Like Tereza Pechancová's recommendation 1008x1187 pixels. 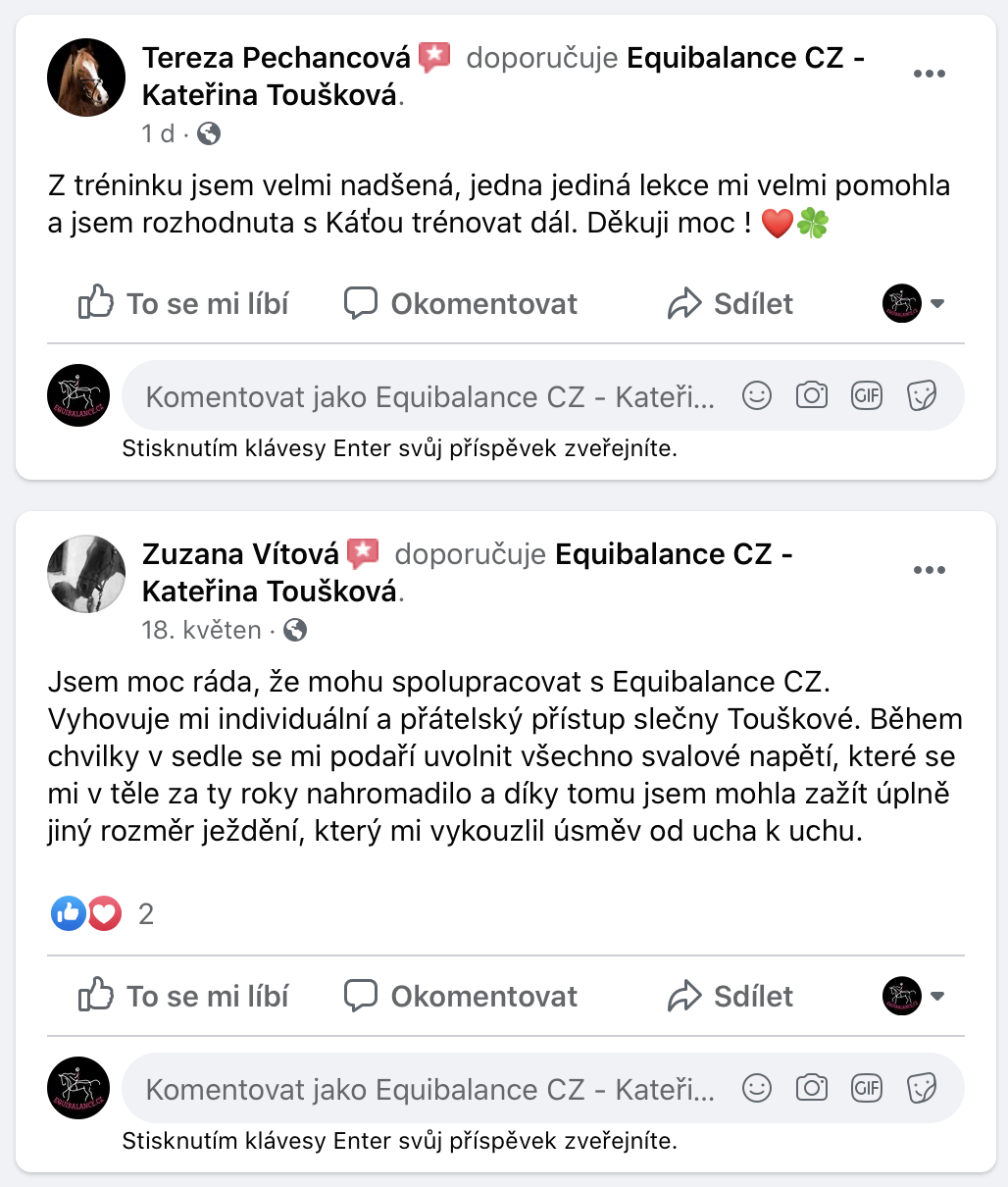pyautogui.click(x=183, y=304)
